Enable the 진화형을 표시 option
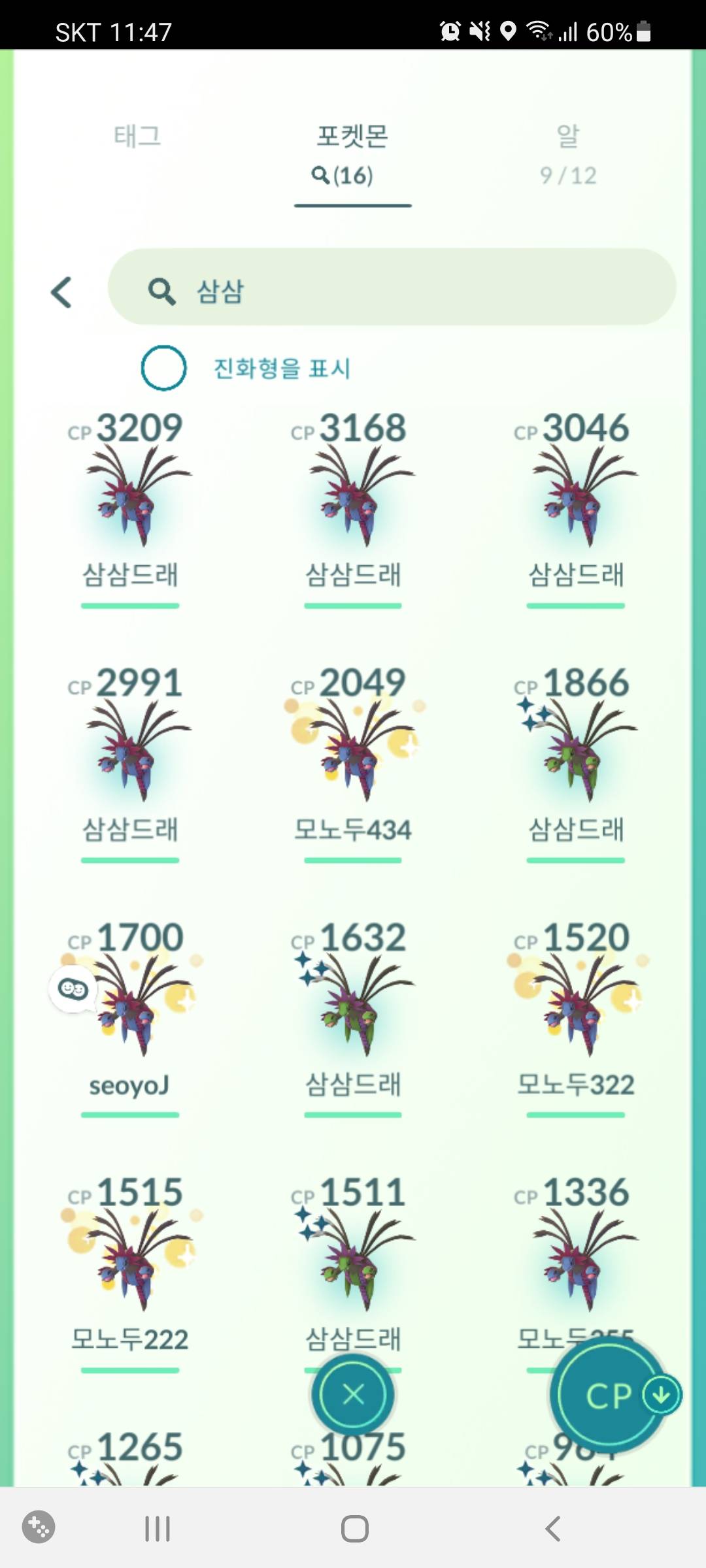This screenshot has height=1568, width=706. click(164, 368)
